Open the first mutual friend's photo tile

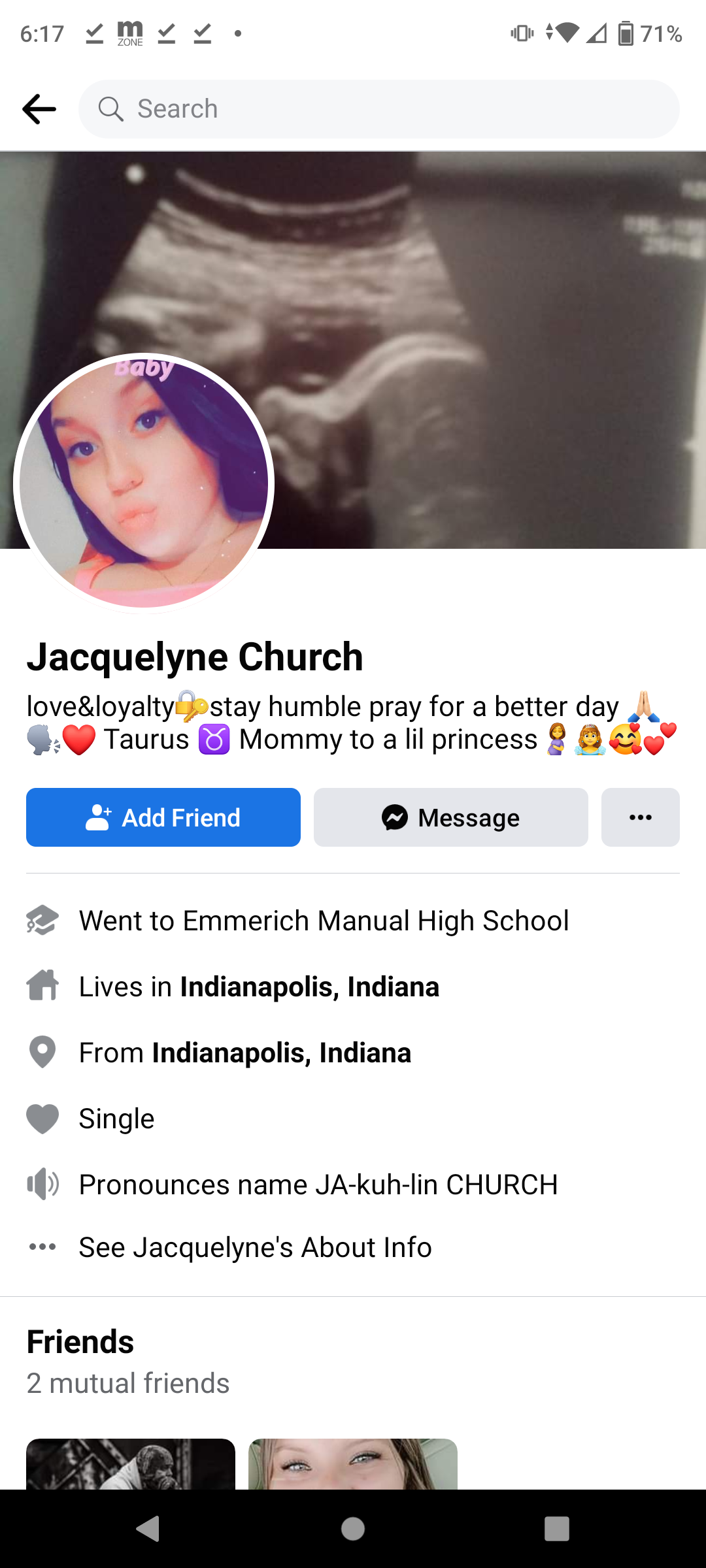point(131,1465)
